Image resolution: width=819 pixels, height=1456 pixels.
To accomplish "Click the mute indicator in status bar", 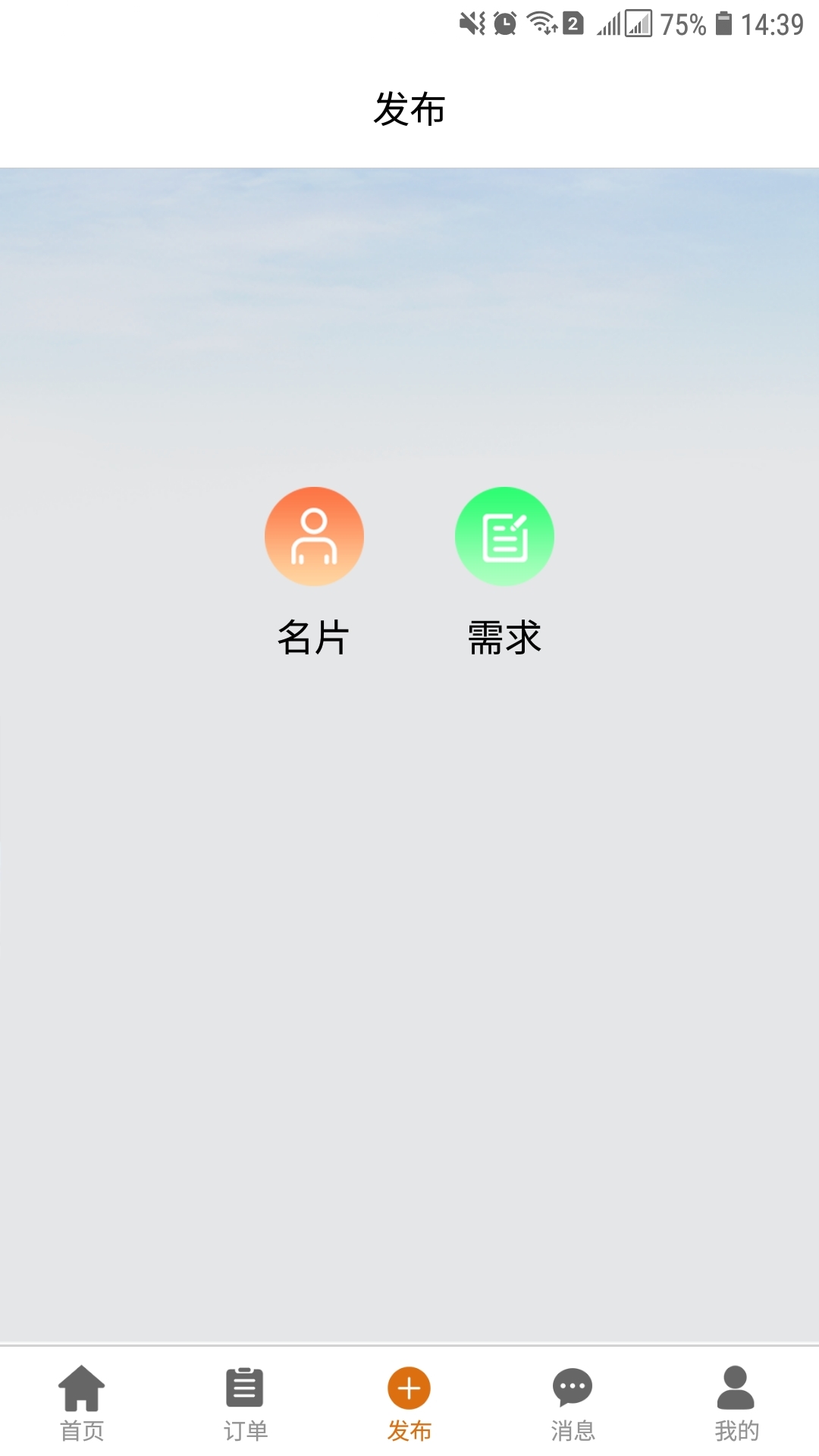I will (x=470, y=21).
